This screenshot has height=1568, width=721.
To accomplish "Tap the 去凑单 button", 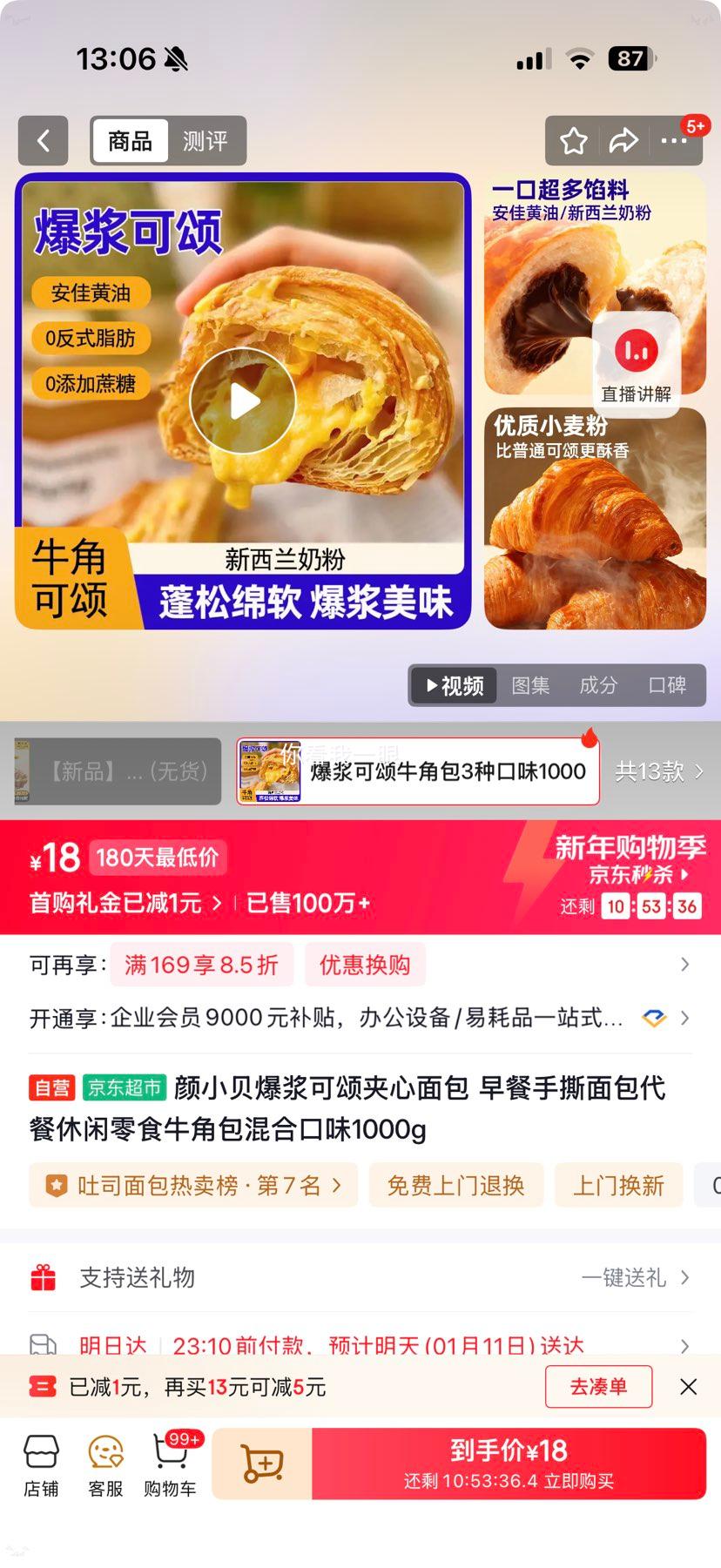I will click(x=597, y=1386).
